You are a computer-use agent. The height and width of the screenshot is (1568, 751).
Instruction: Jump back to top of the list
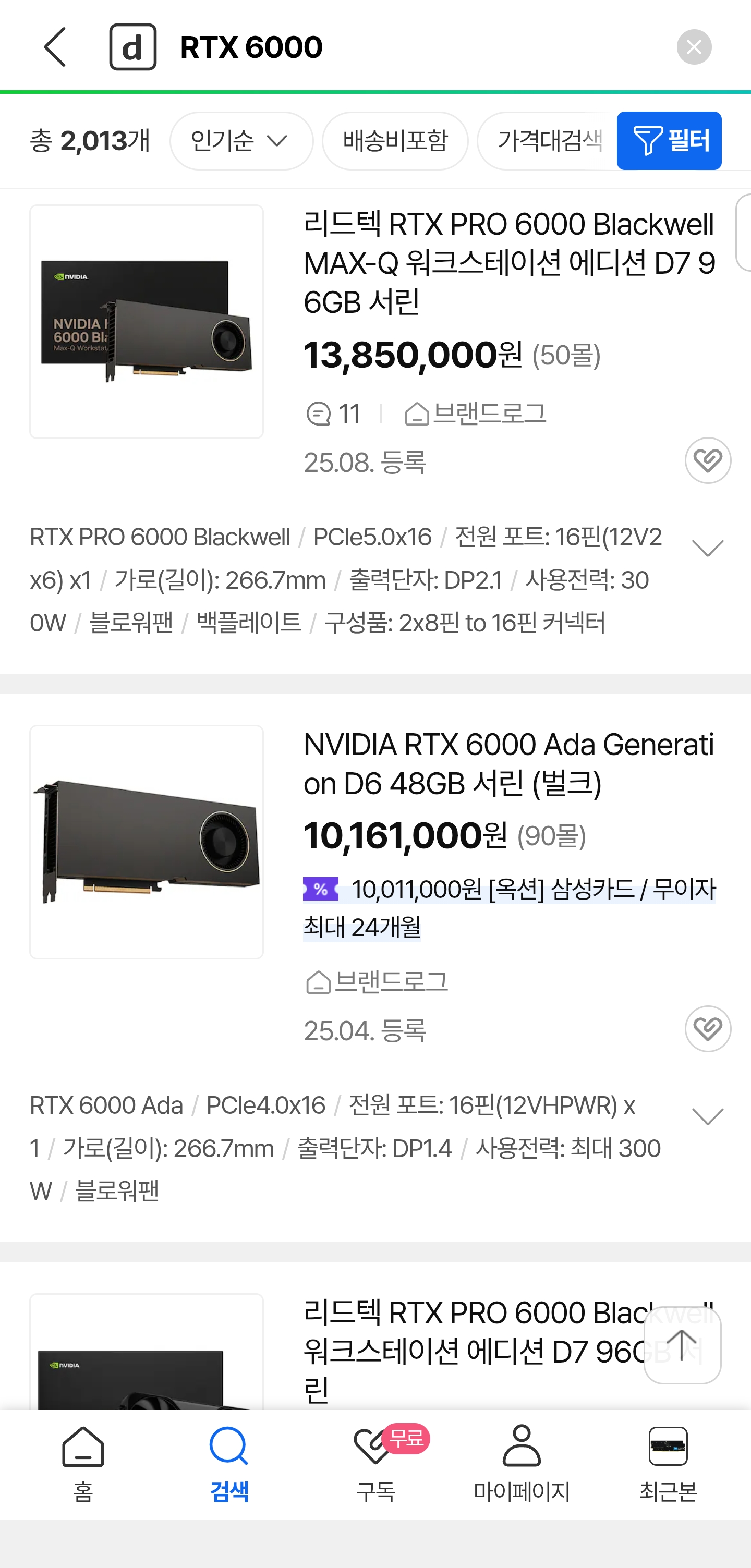coord(682,1345)
